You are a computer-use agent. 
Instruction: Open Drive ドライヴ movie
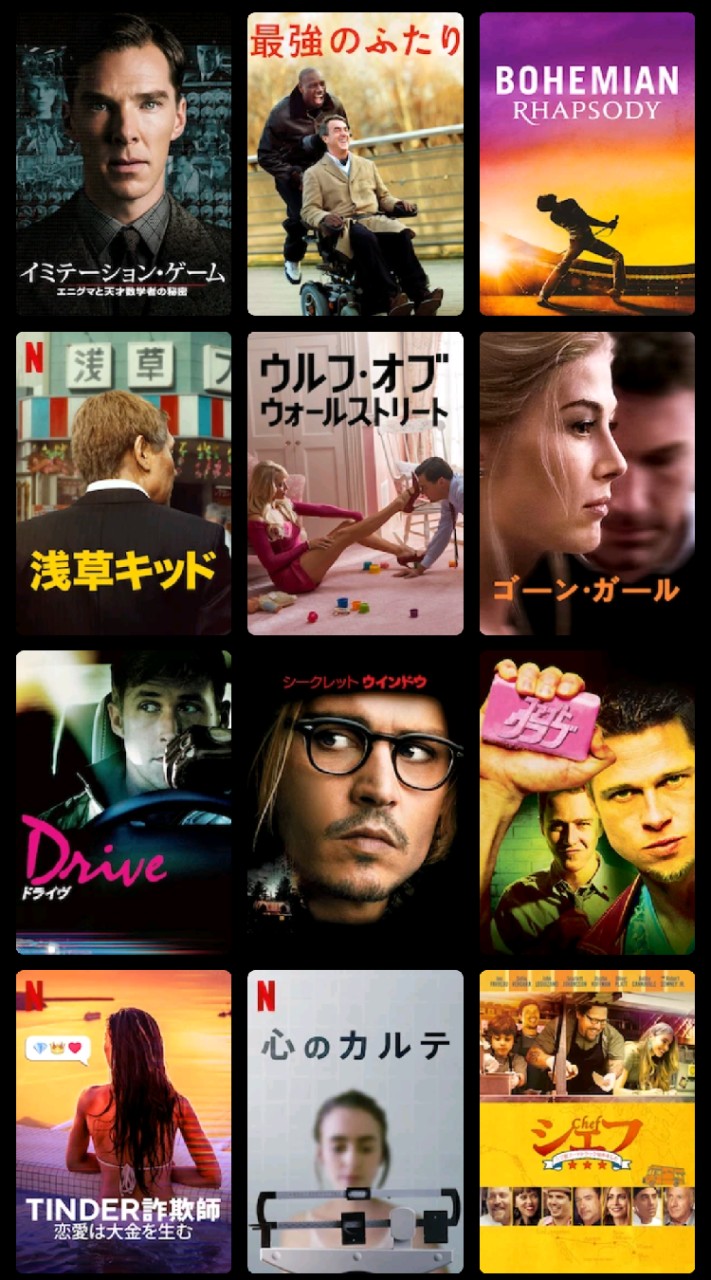pos(123,802)
